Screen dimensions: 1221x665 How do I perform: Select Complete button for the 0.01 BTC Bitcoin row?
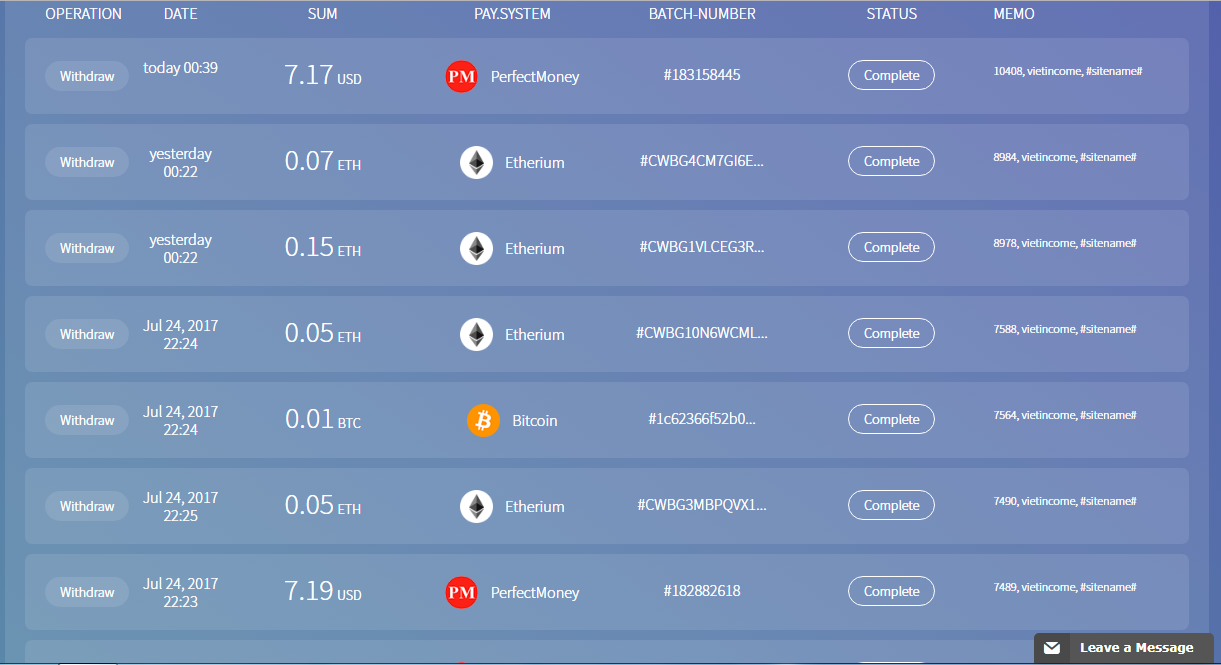tap(891, 419)
